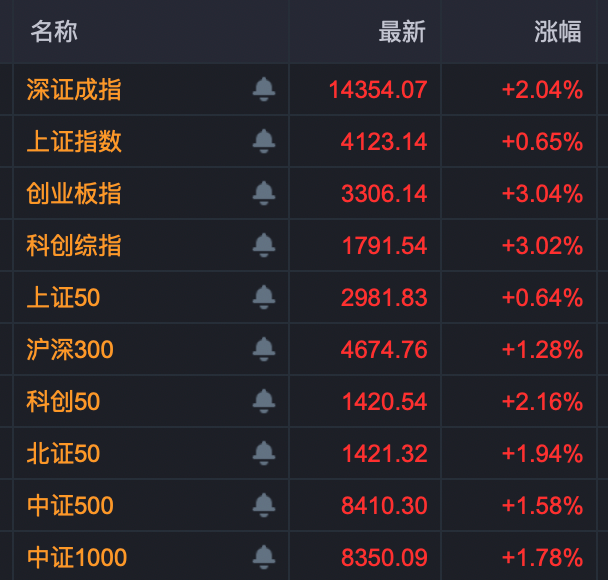Set alert bell for 上证指数

tap(264, 141)
